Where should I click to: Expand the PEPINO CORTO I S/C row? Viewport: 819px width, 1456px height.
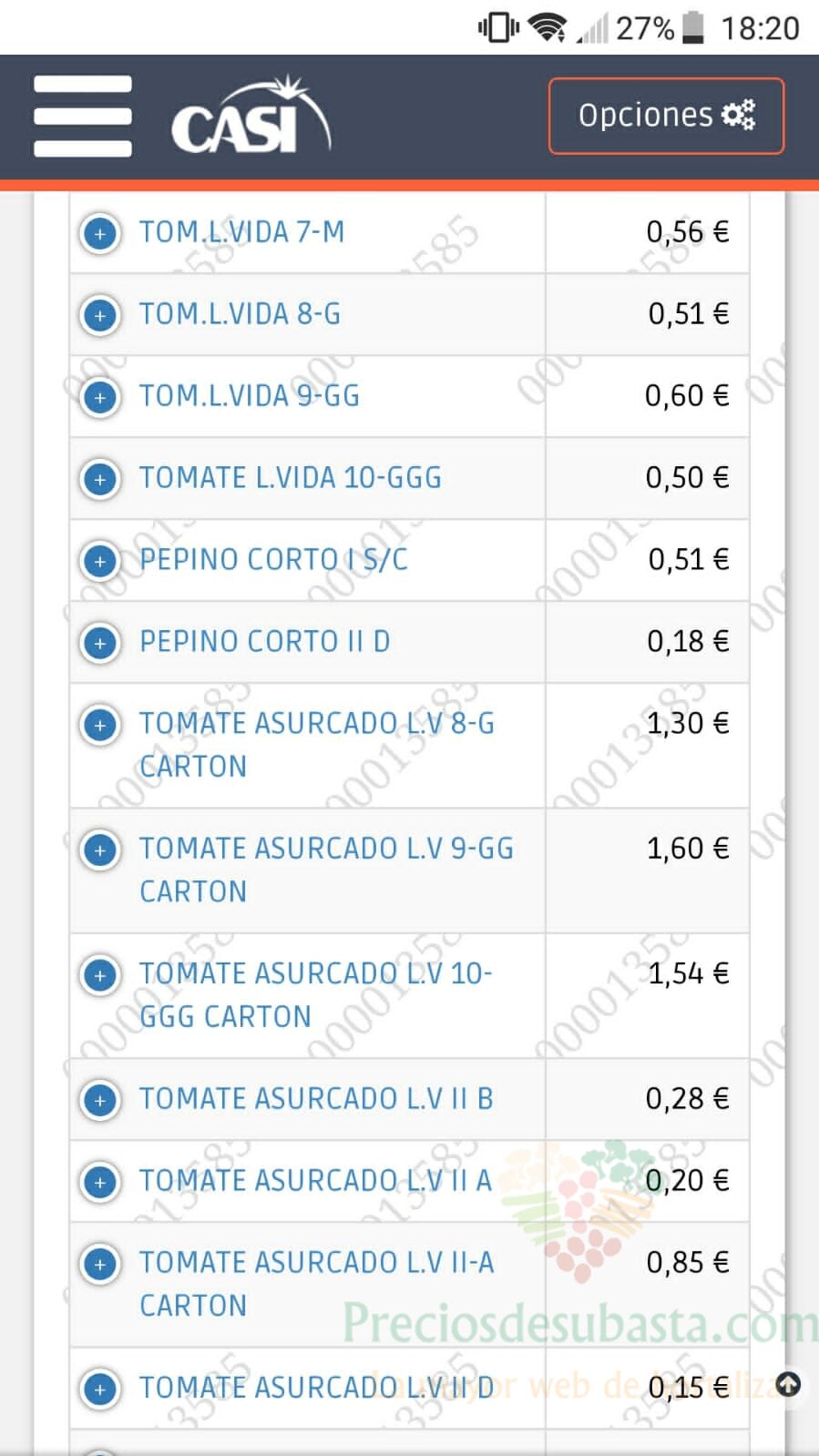click(100, 561)
